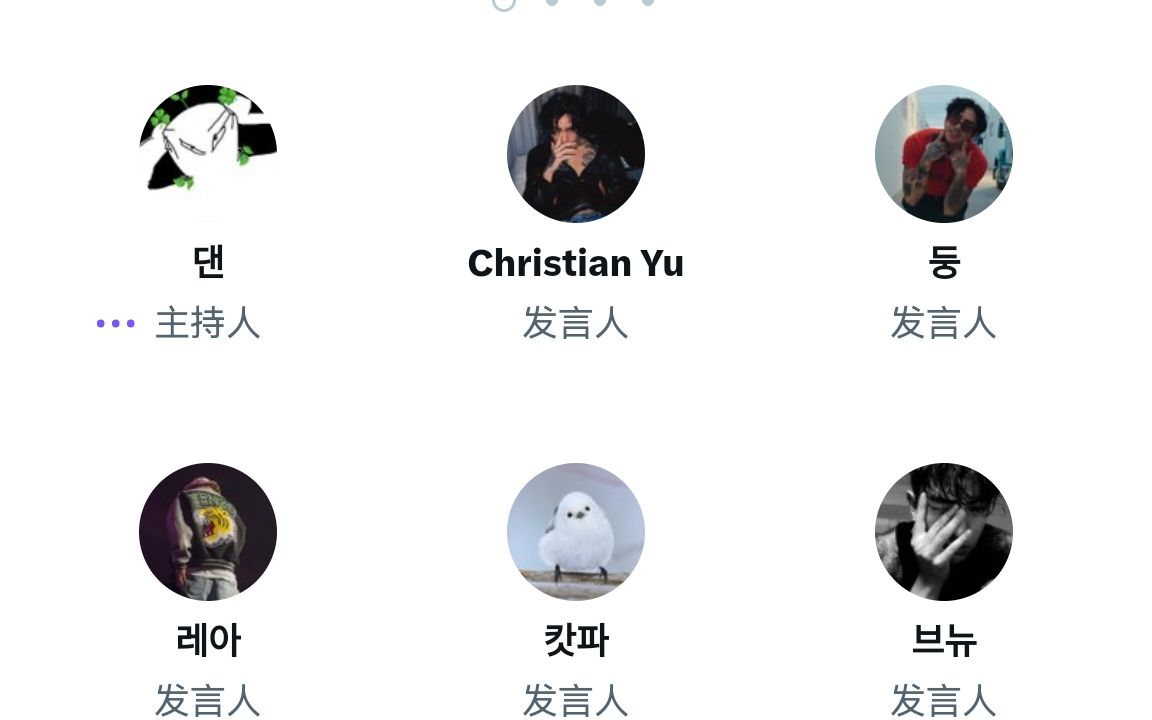1152x720 pixels.
Task: Select speaker 레아's avatar
Action: [x=208, y=531]
